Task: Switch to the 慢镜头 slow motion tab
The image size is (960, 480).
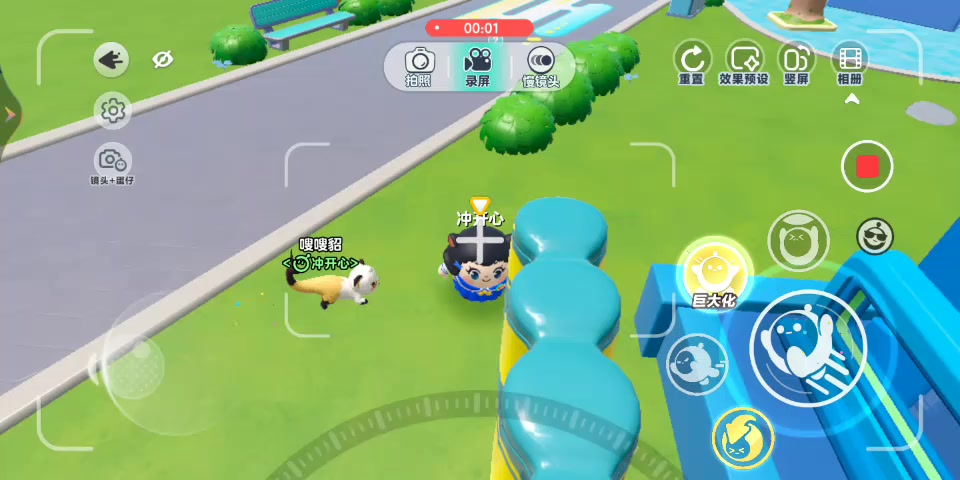Action: pyautogui.click(x=541, y=66)
